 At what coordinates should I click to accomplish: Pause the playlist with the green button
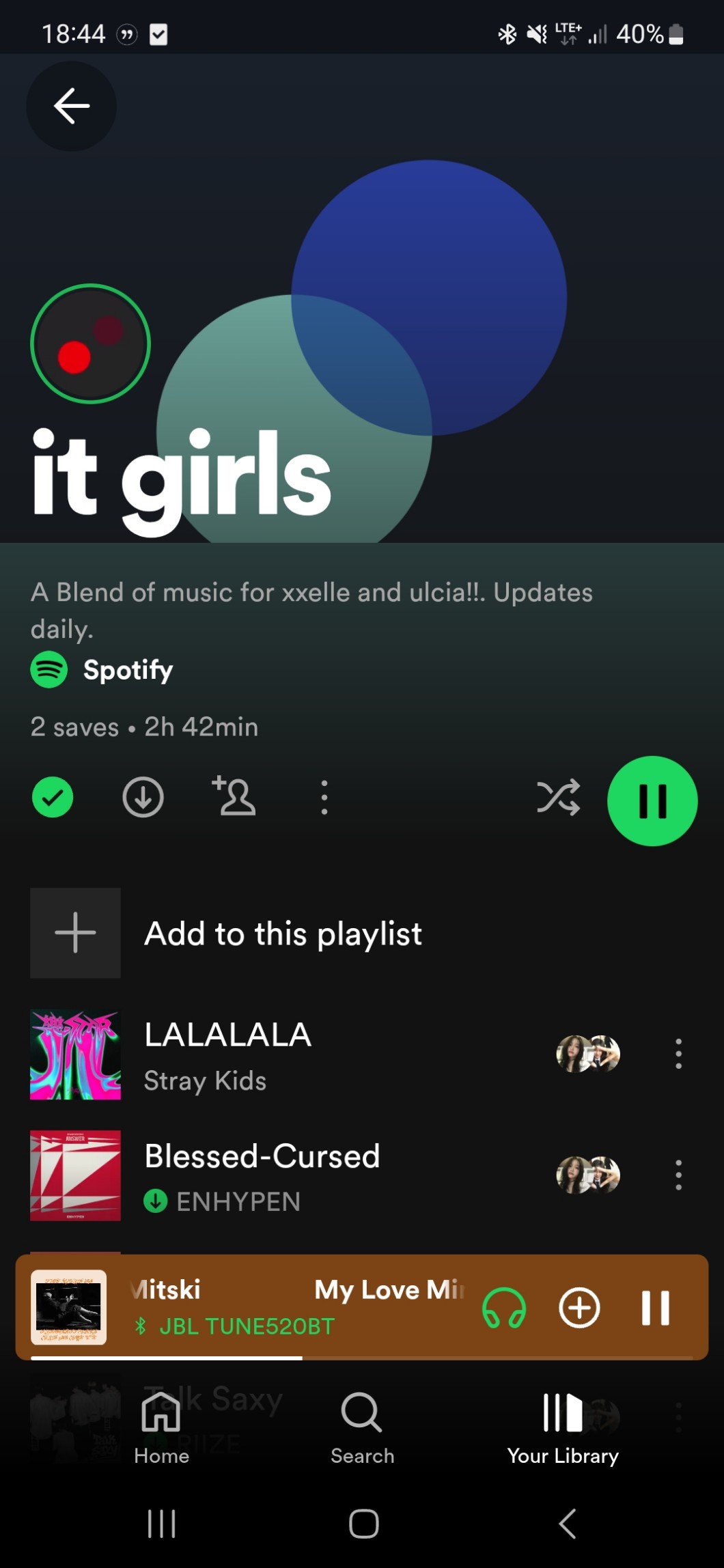[x=652, y=800]
